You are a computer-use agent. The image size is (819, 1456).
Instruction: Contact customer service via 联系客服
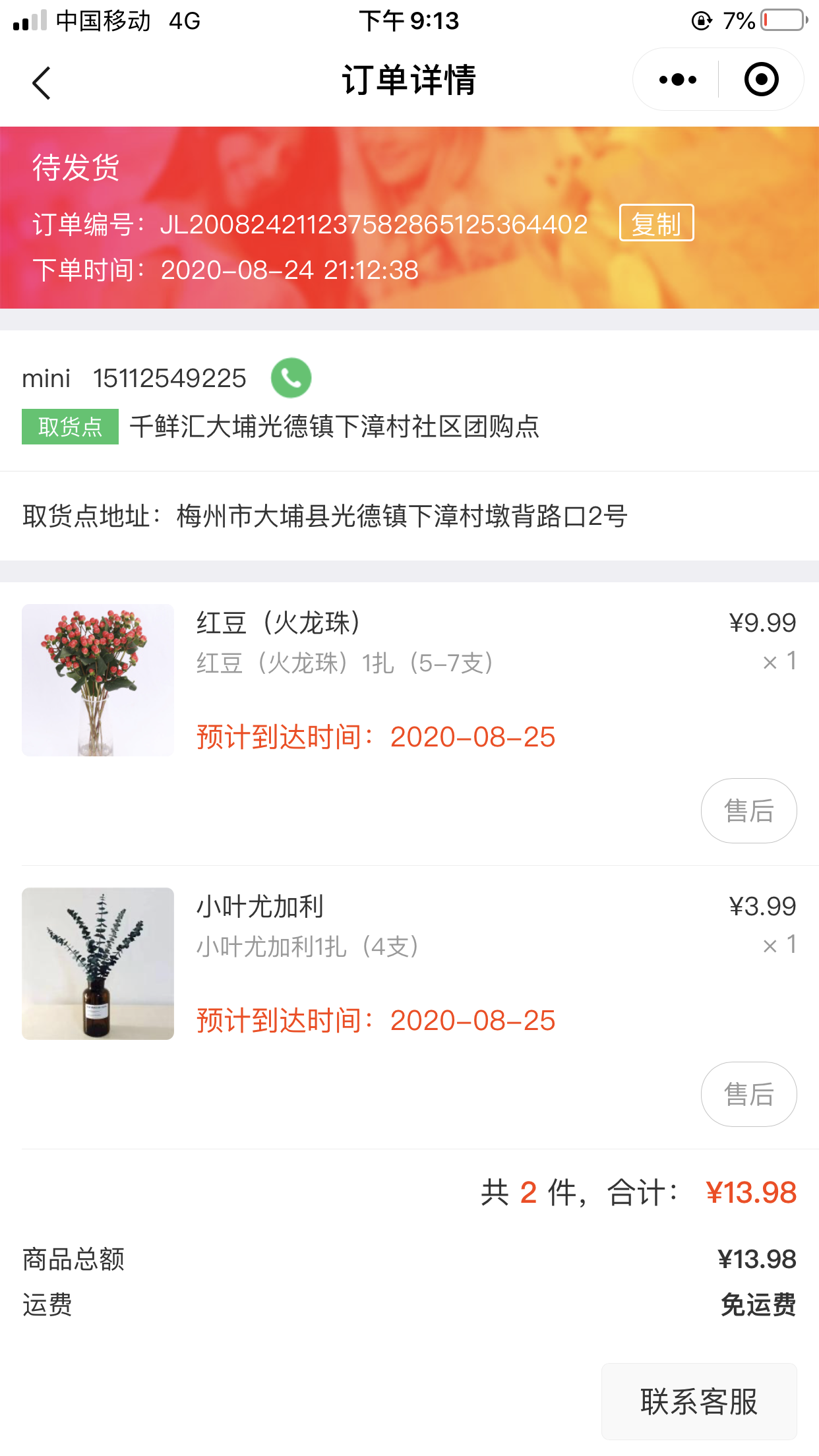(x=698, y=1401)
